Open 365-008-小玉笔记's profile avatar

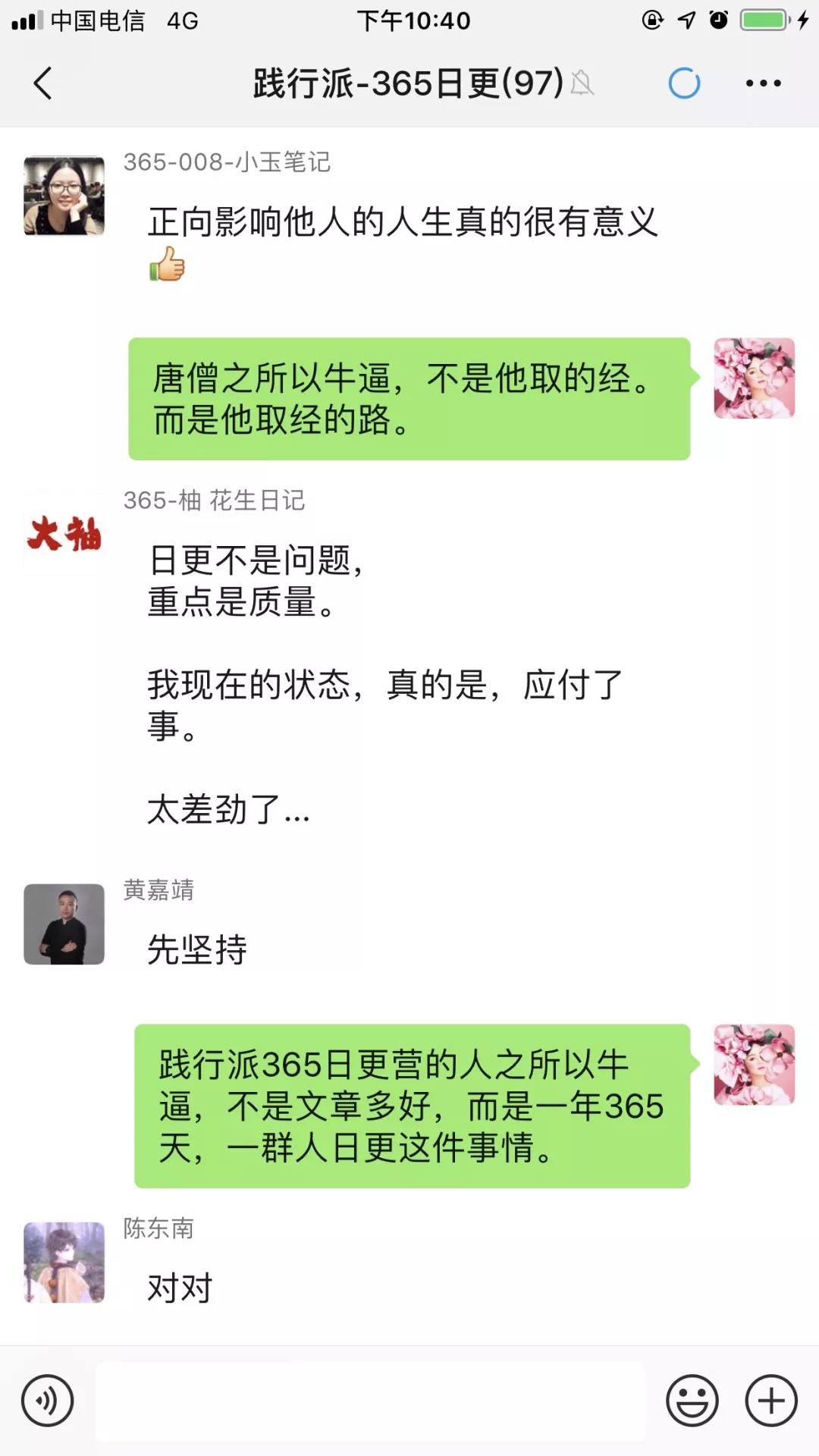(x=64, y=196)
